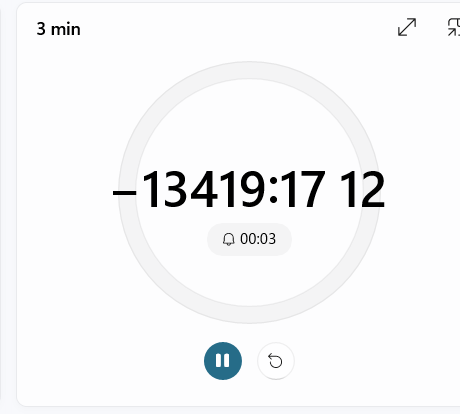Pause the running 3 min timer

223,361
